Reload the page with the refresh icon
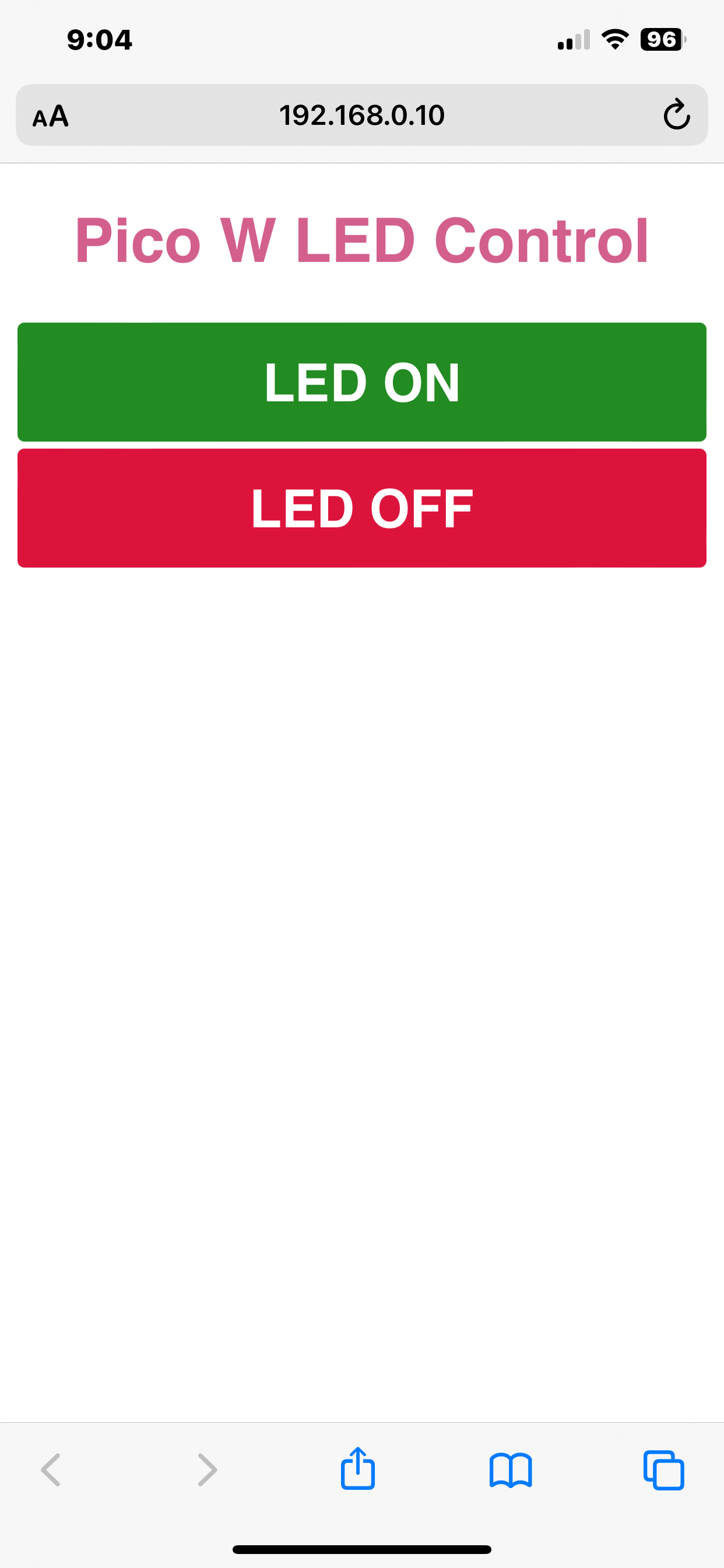Screen dimensions: 724x1568 [677, 114]
